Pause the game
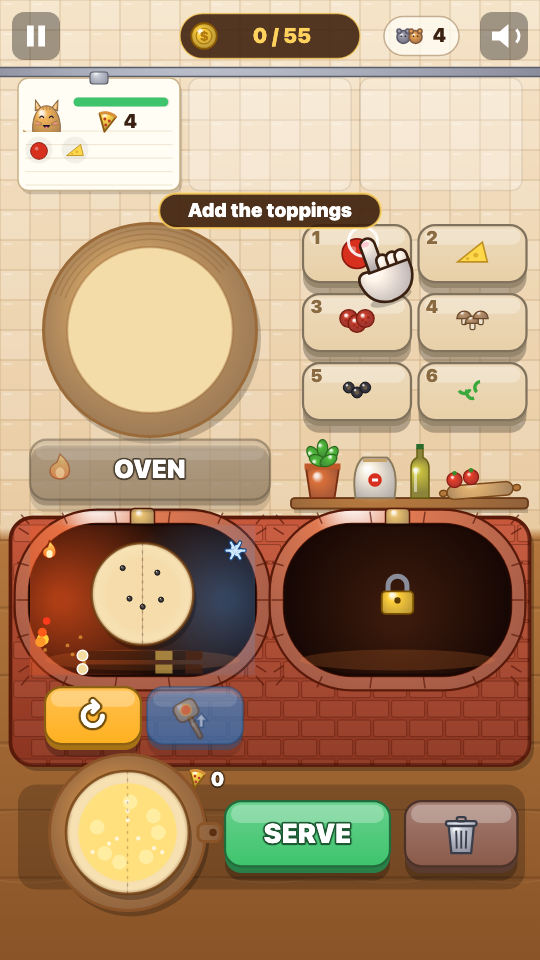This screenshot has width=540, height=960. pyautogui.click(x=36, y=36)
